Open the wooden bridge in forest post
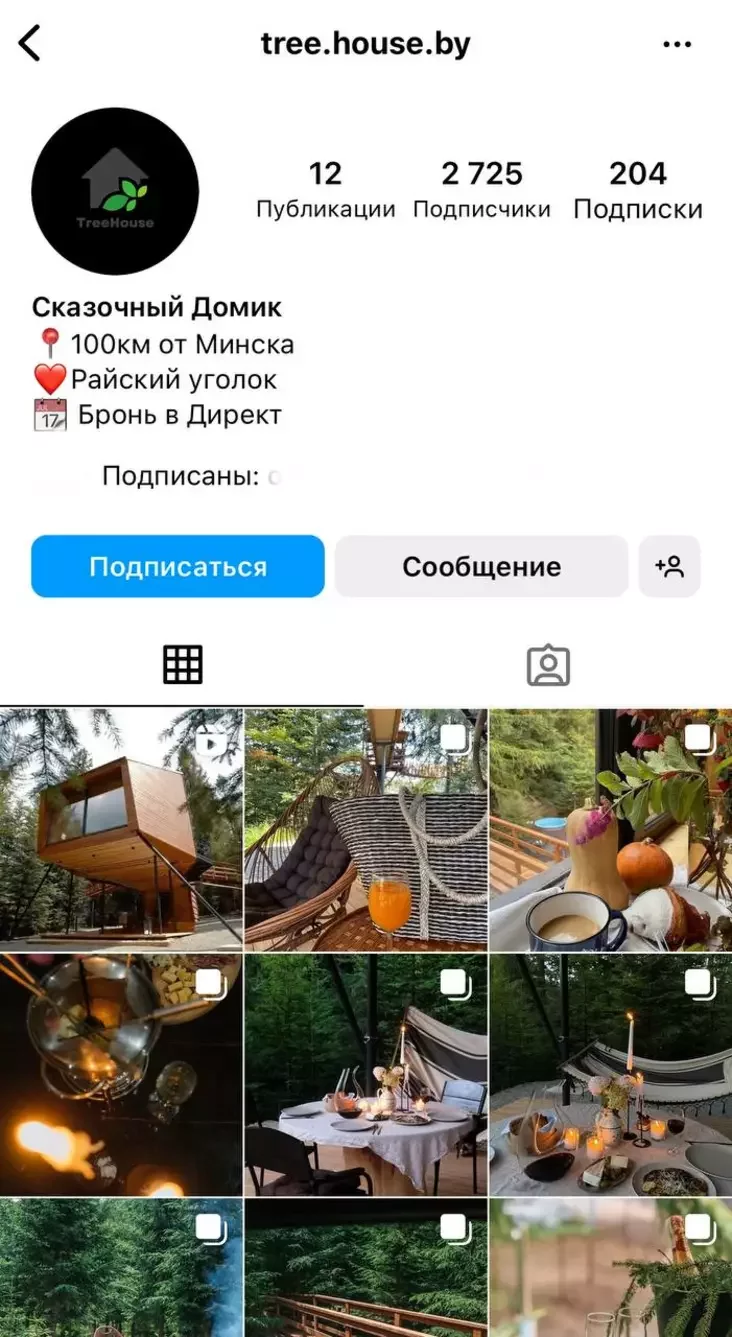The height and width of the screenshot is (1337, 732). point(366,1268)
